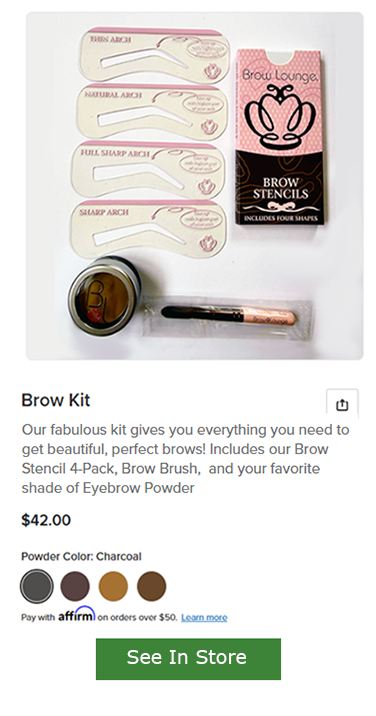Tap the See In Store button
Image resolution: width=376 pixels, height=716 pixels.
[x=188, y=659]
